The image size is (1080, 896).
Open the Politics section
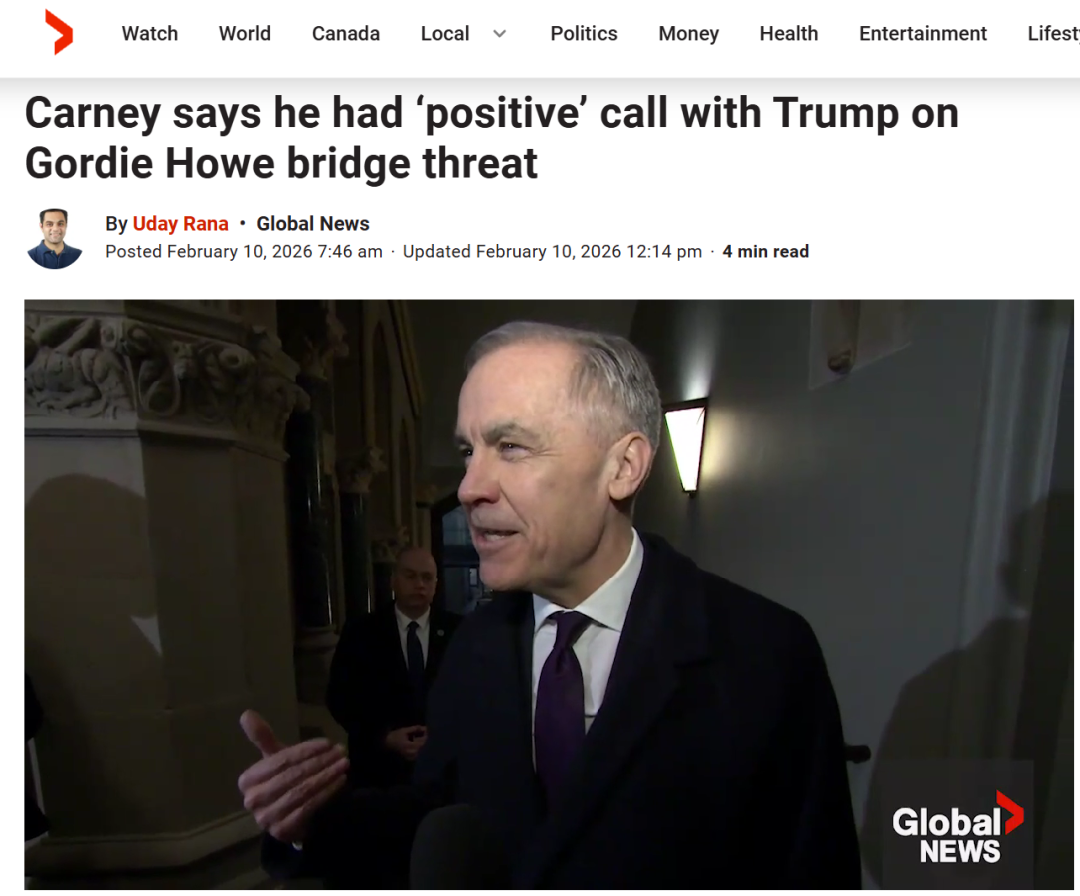[x=584, y=34]
